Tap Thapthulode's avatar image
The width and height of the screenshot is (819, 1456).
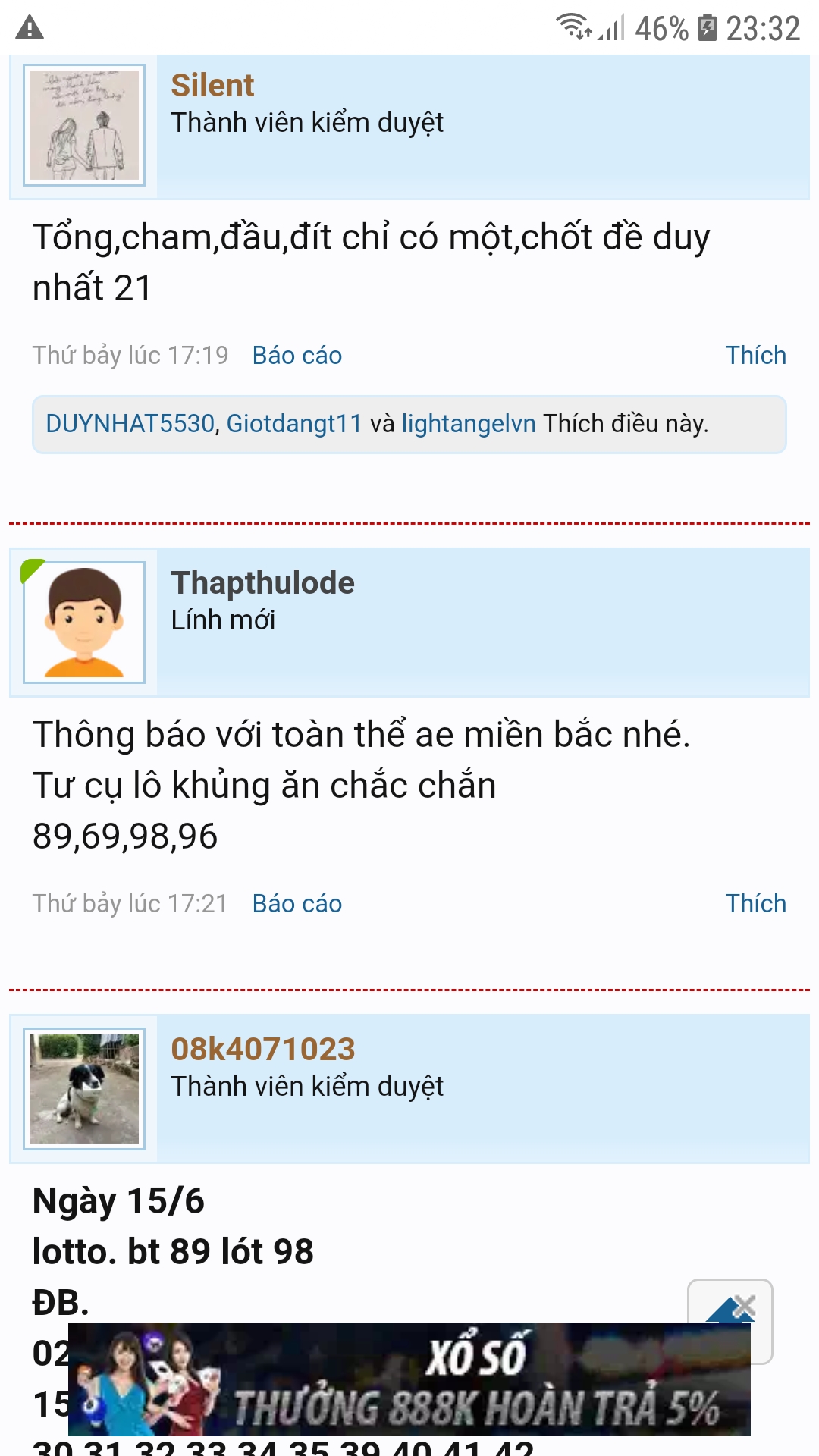(x=84, y=622)
